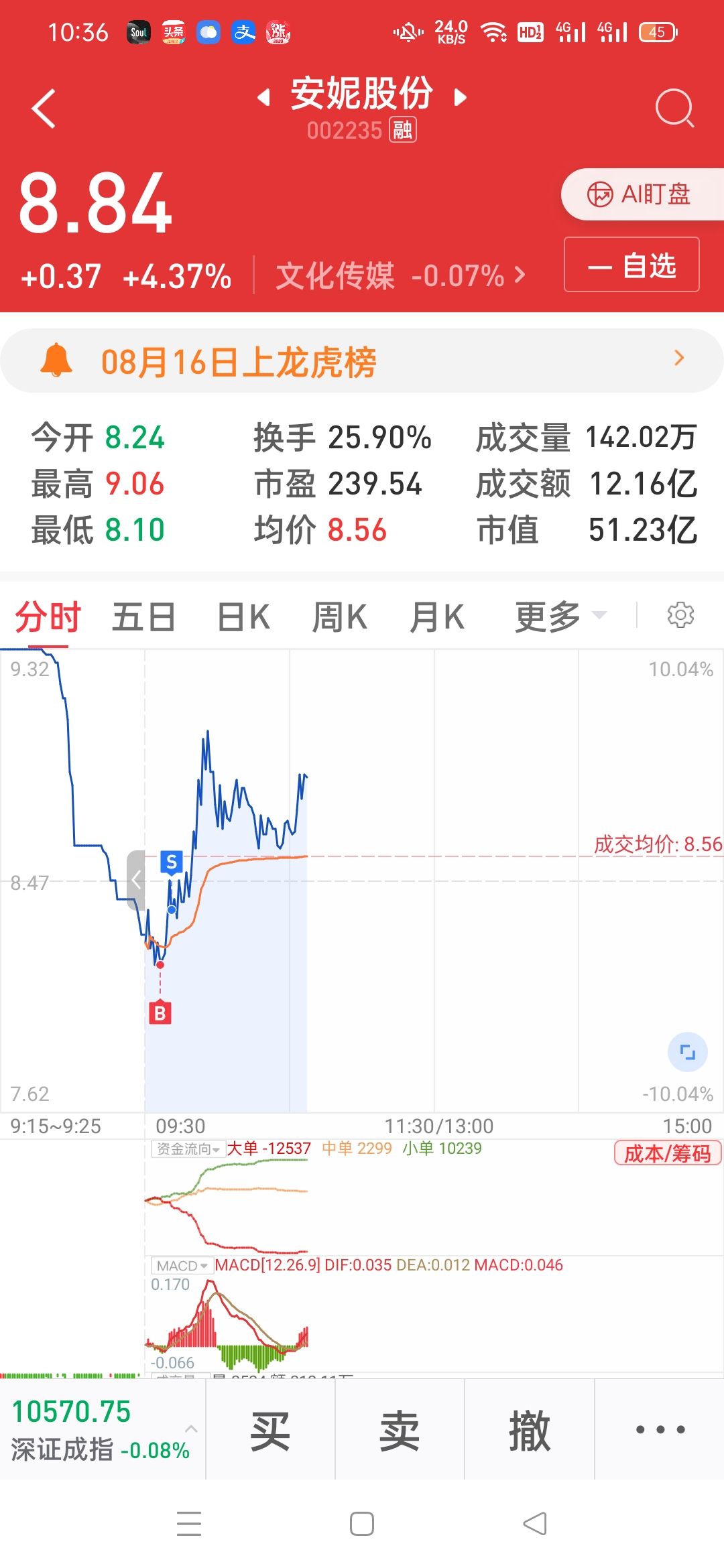Open chart settings gear

[x=680, y=615]
